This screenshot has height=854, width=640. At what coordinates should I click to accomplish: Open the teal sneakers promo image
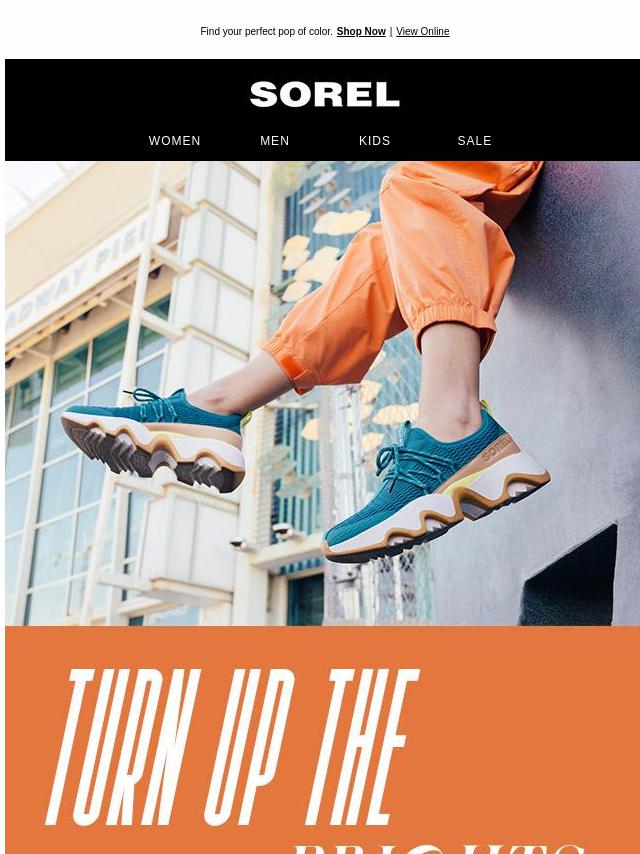pyautogui.click(x=322, y=393)
